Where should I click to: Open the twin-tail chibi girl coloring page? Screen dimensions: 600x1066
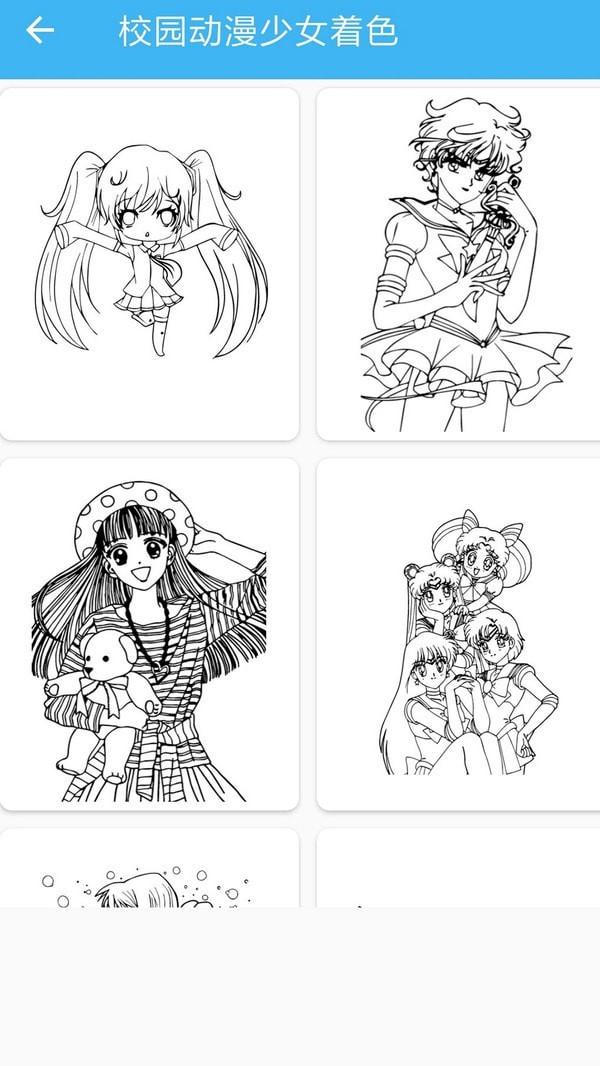point(150,264)
